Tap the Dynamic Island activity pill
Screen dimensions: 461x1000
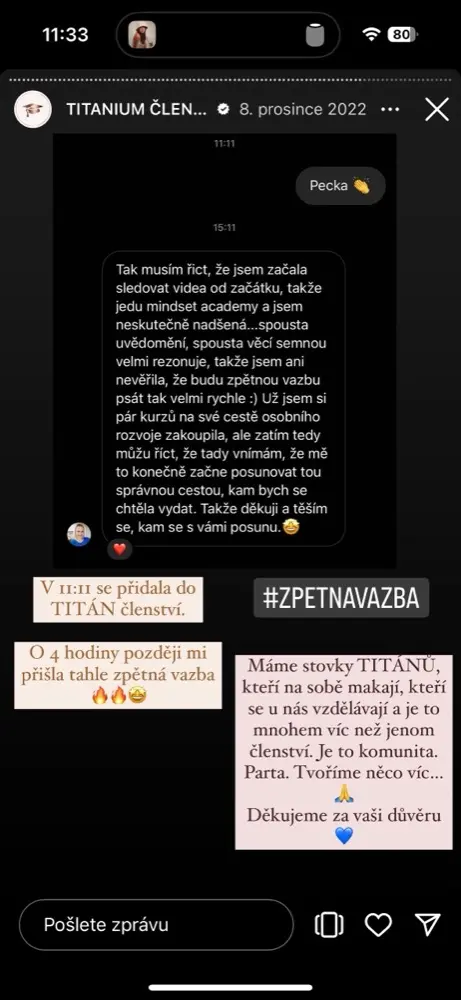tap(228, 34)
